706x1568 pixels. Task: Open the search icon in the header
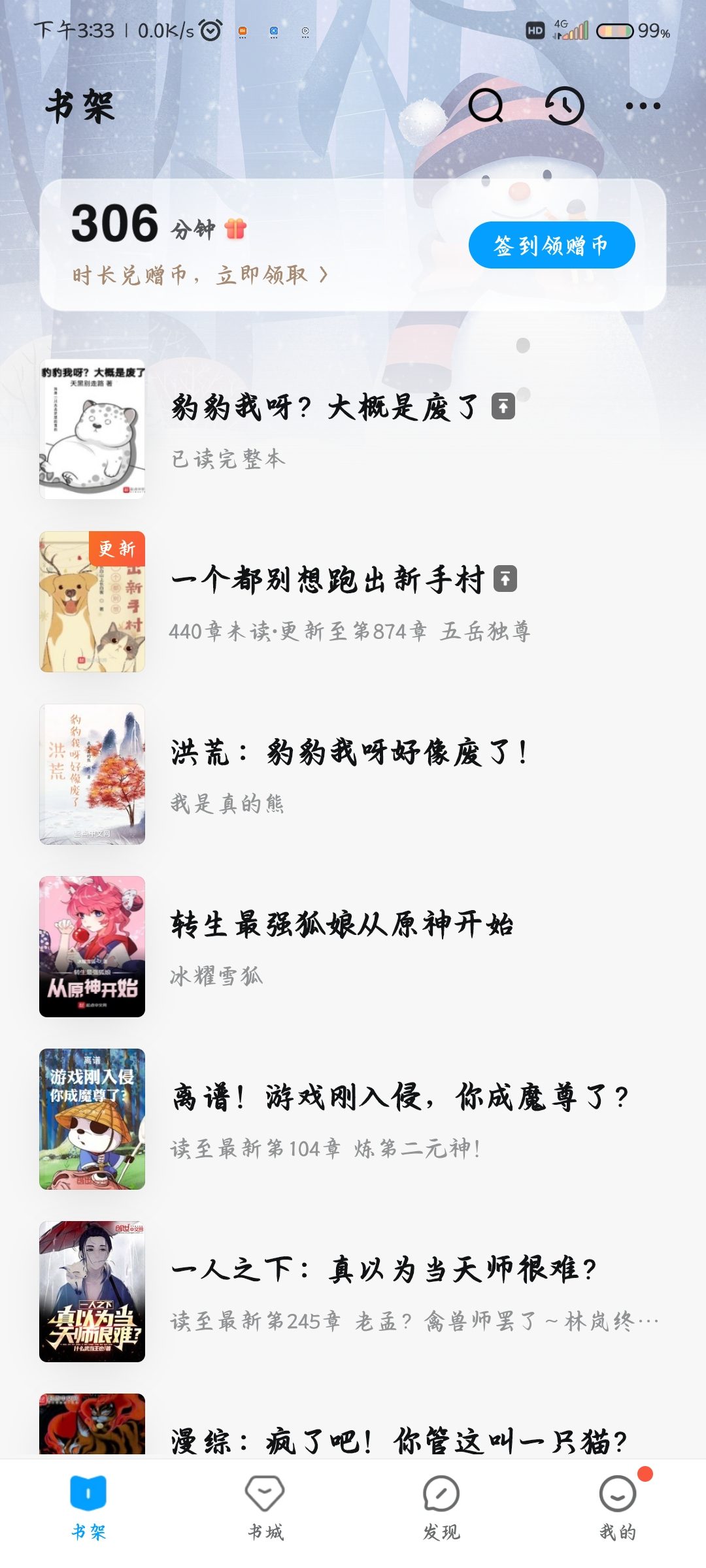(x=486, y=106)
